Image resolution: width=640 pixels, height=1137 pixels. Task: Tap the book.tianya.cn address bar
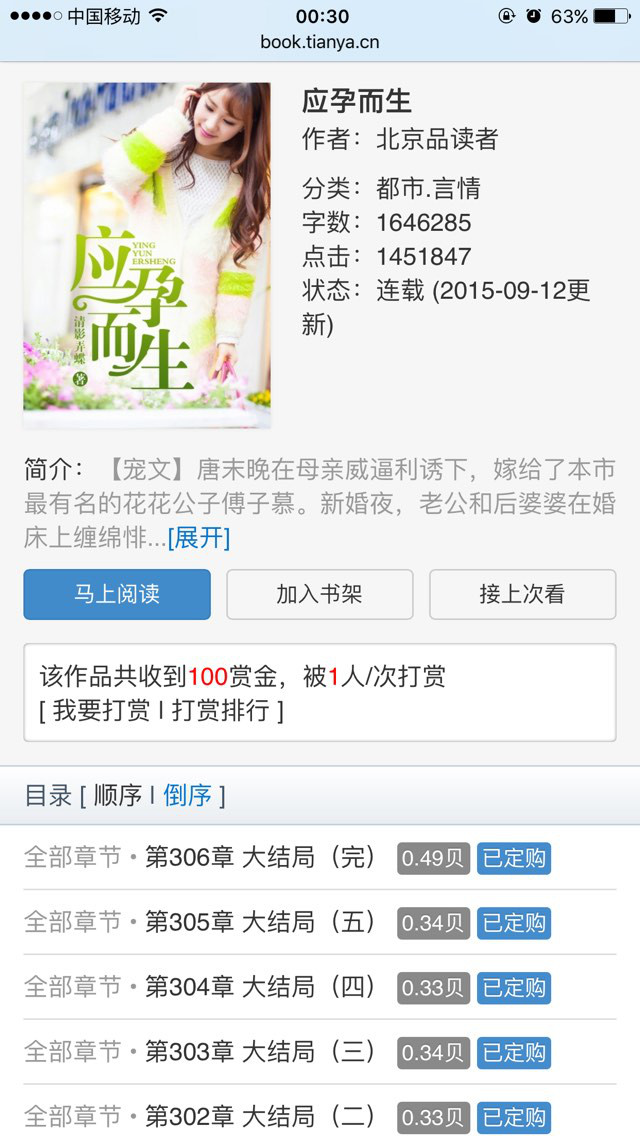[x=320, y=42]
